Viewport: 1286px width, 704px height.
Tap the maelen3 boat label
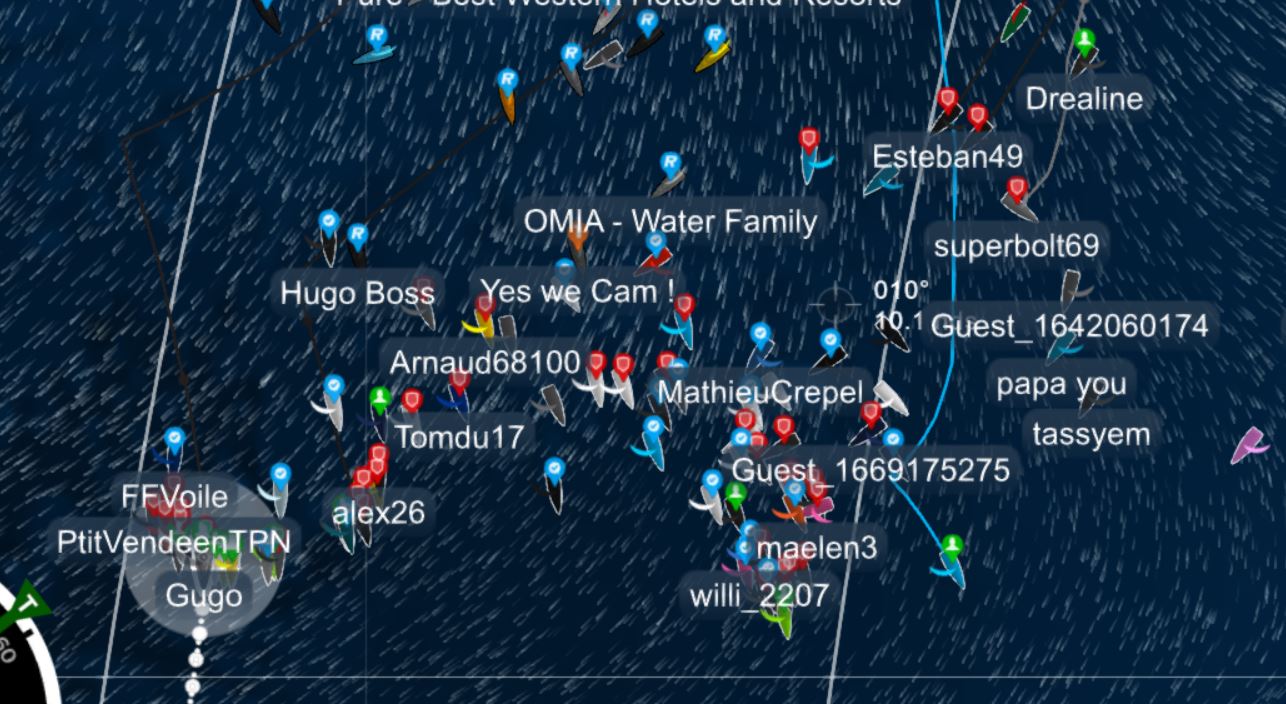(x=816, y=548)
